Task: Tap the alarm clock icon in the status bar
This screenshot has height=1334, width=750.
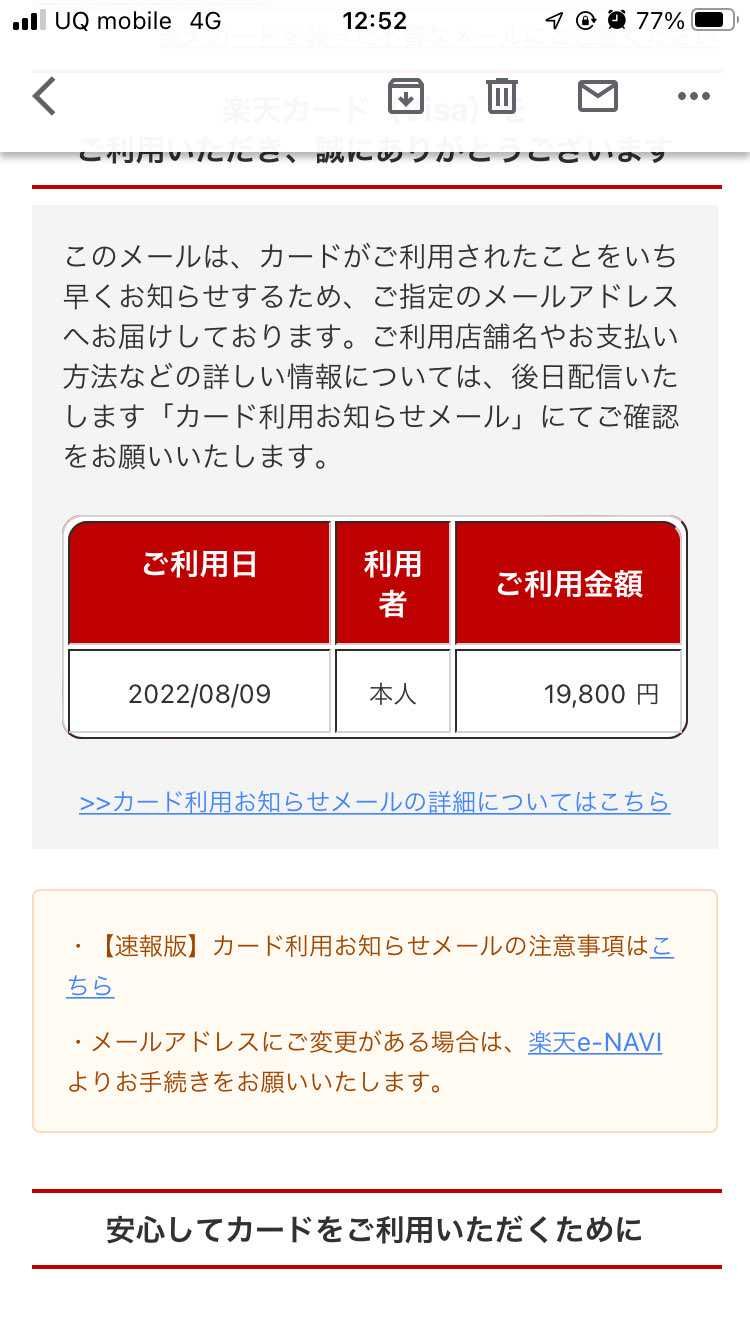Action: (x=617, y=19)
